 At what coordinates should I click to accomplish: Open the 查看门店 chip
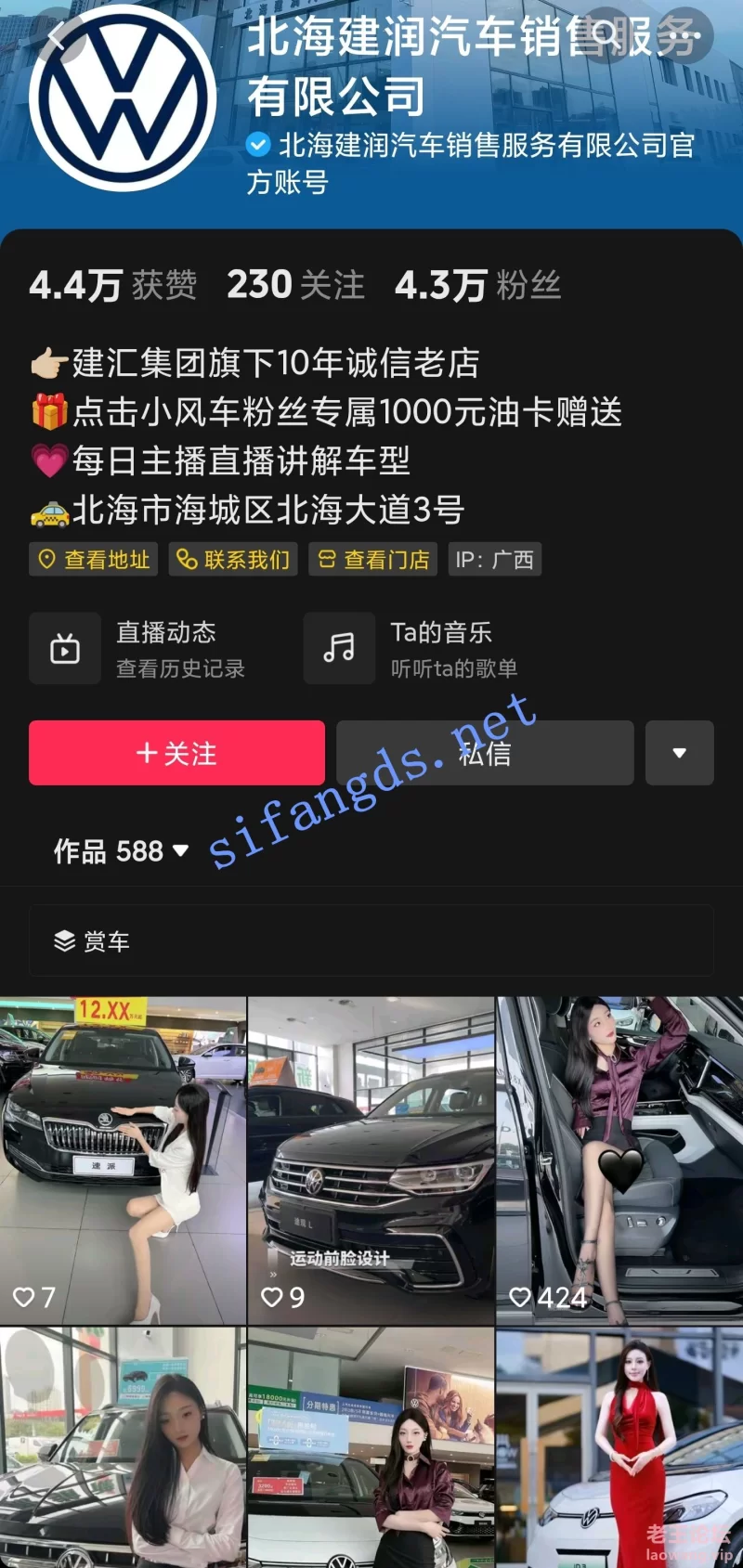(373, 560)
